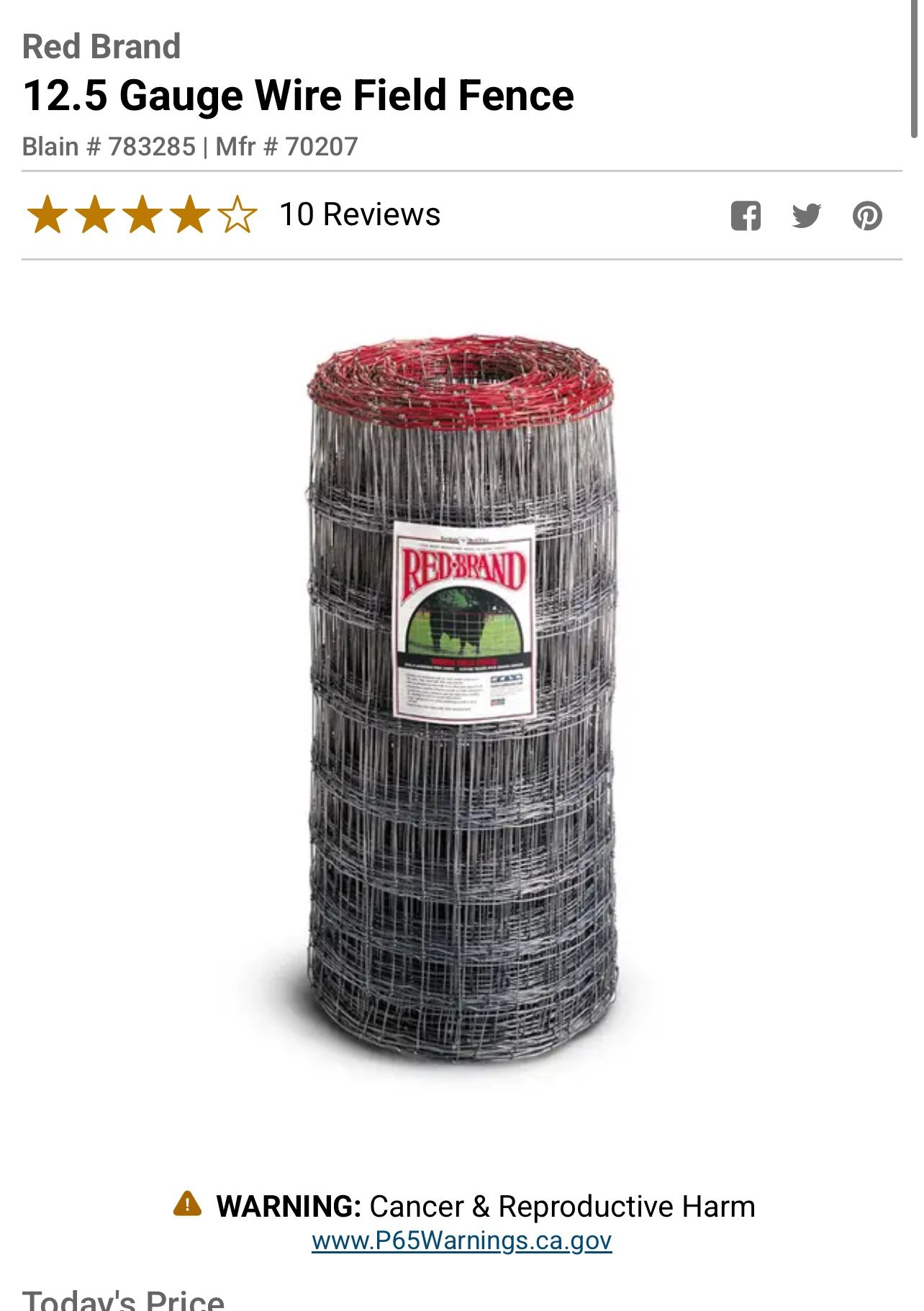Pin product on Pinterest
924x1311 pixels.
867,216
